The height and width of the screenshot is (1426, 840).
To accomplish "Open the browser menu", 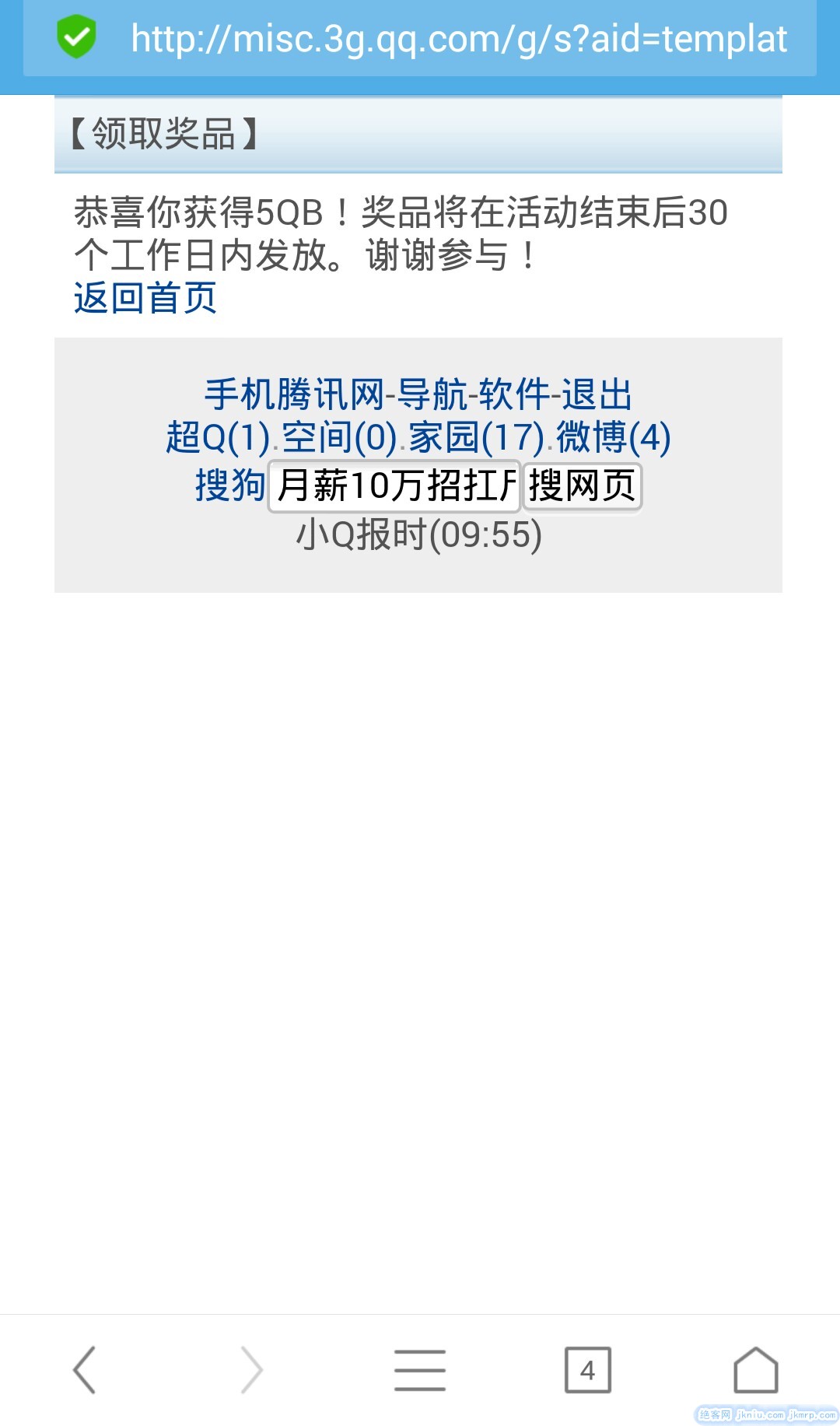I will [x=420, y=1370].
